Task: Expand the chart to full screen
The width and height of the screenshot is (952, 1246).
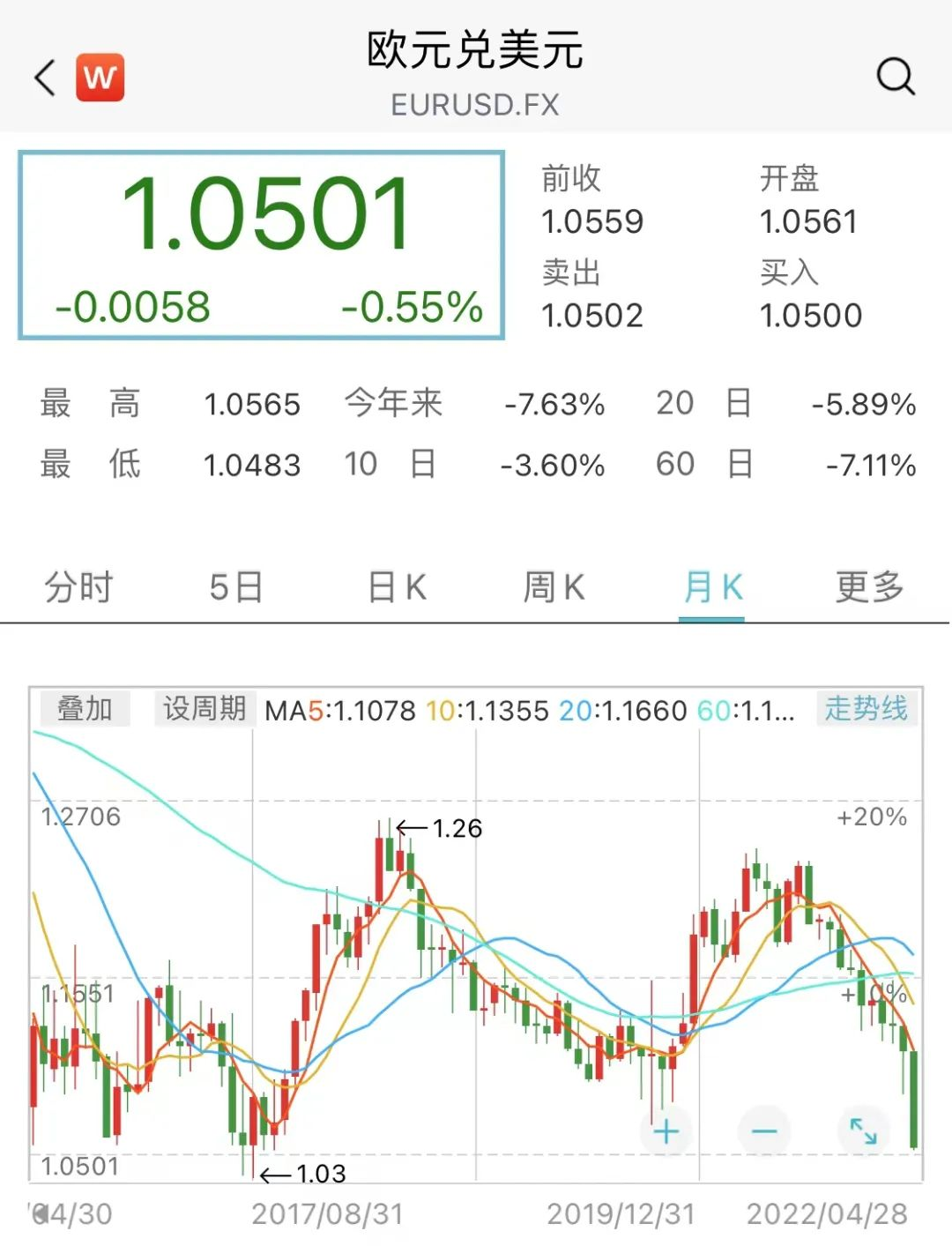Action: click(x=863, y=1130)
